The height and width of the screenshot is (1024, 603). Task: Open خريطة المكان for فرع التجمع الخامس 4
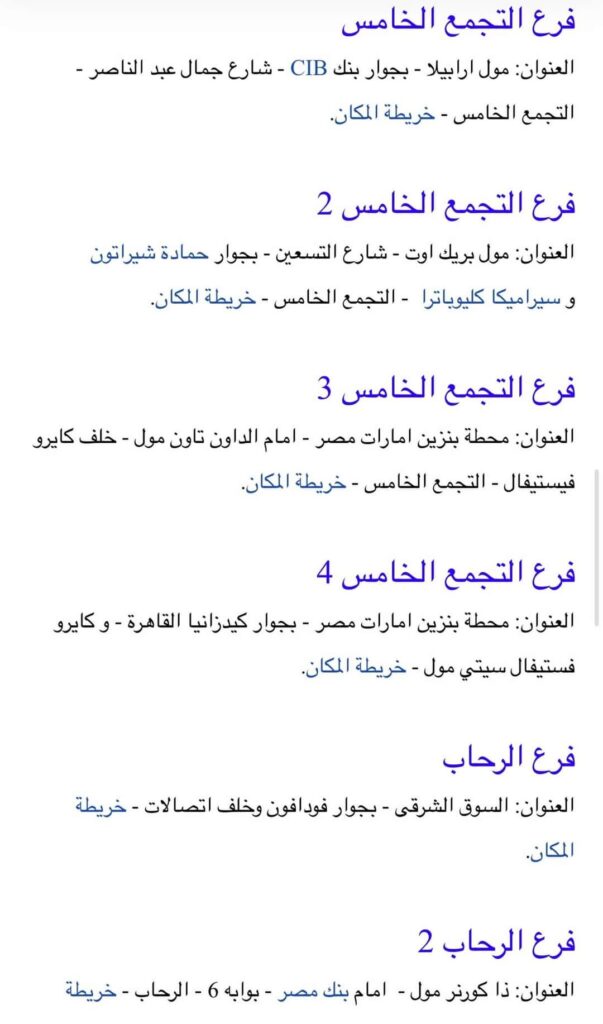coord(355,668)
